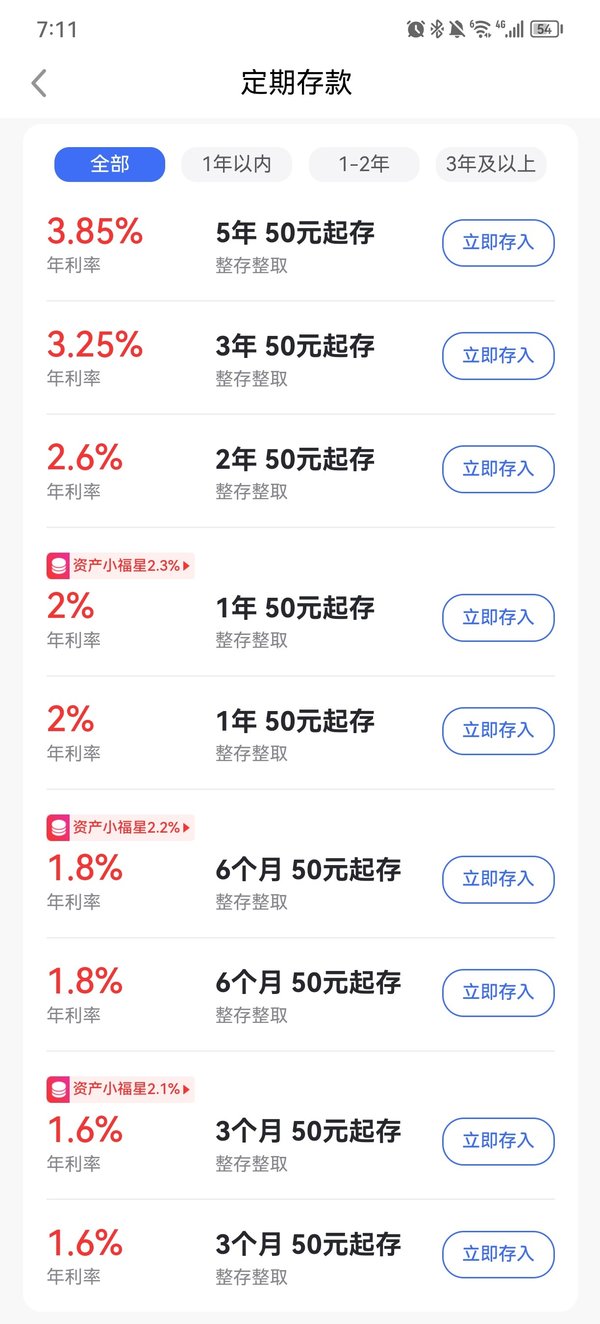Tap 立即存入 on the untagged 1年 2% row
The width and height of the screenshot is (600, 1324).
(498, 731)
